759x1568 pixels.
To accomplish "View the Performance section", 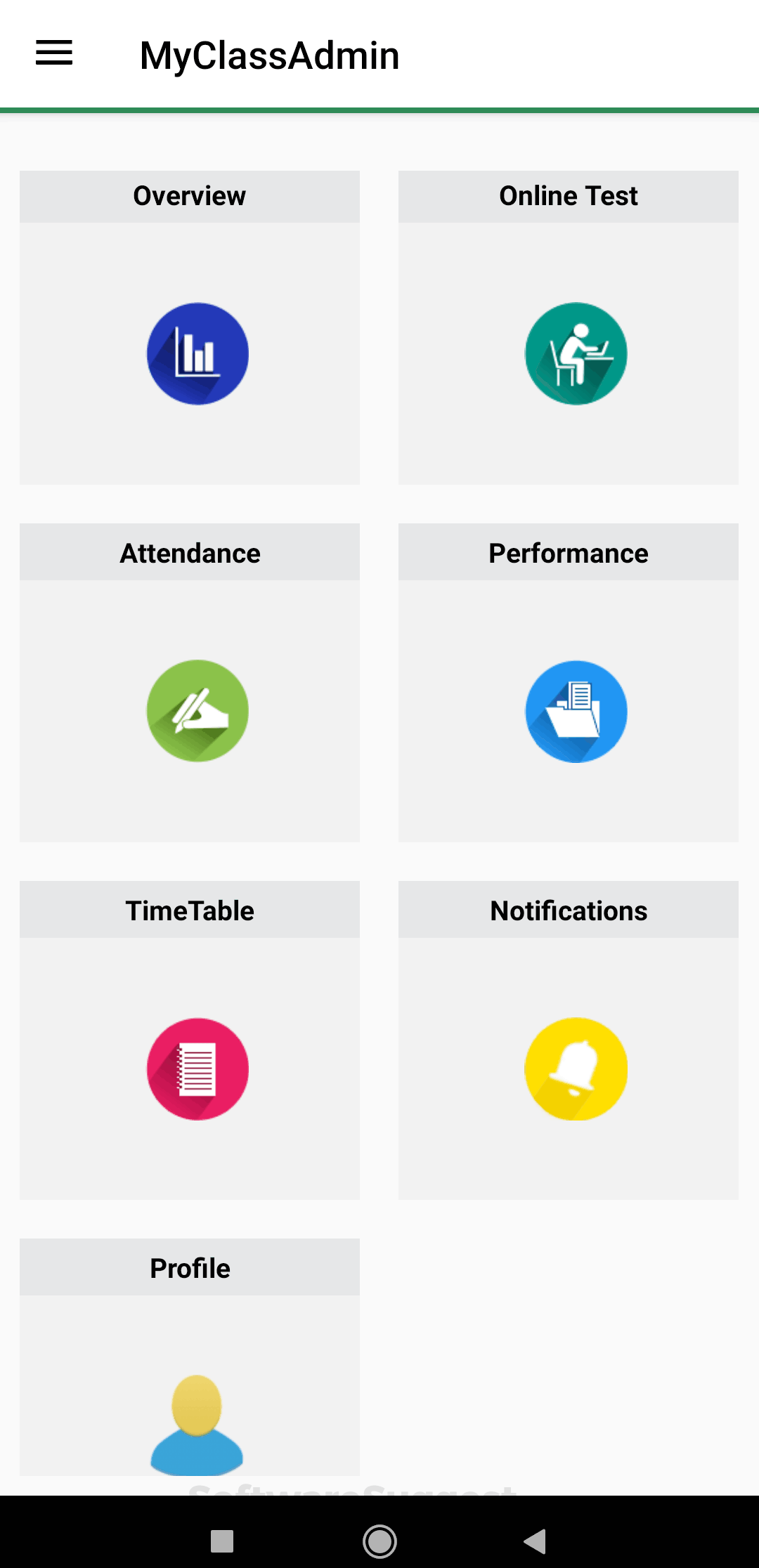I will pos(568,683).
